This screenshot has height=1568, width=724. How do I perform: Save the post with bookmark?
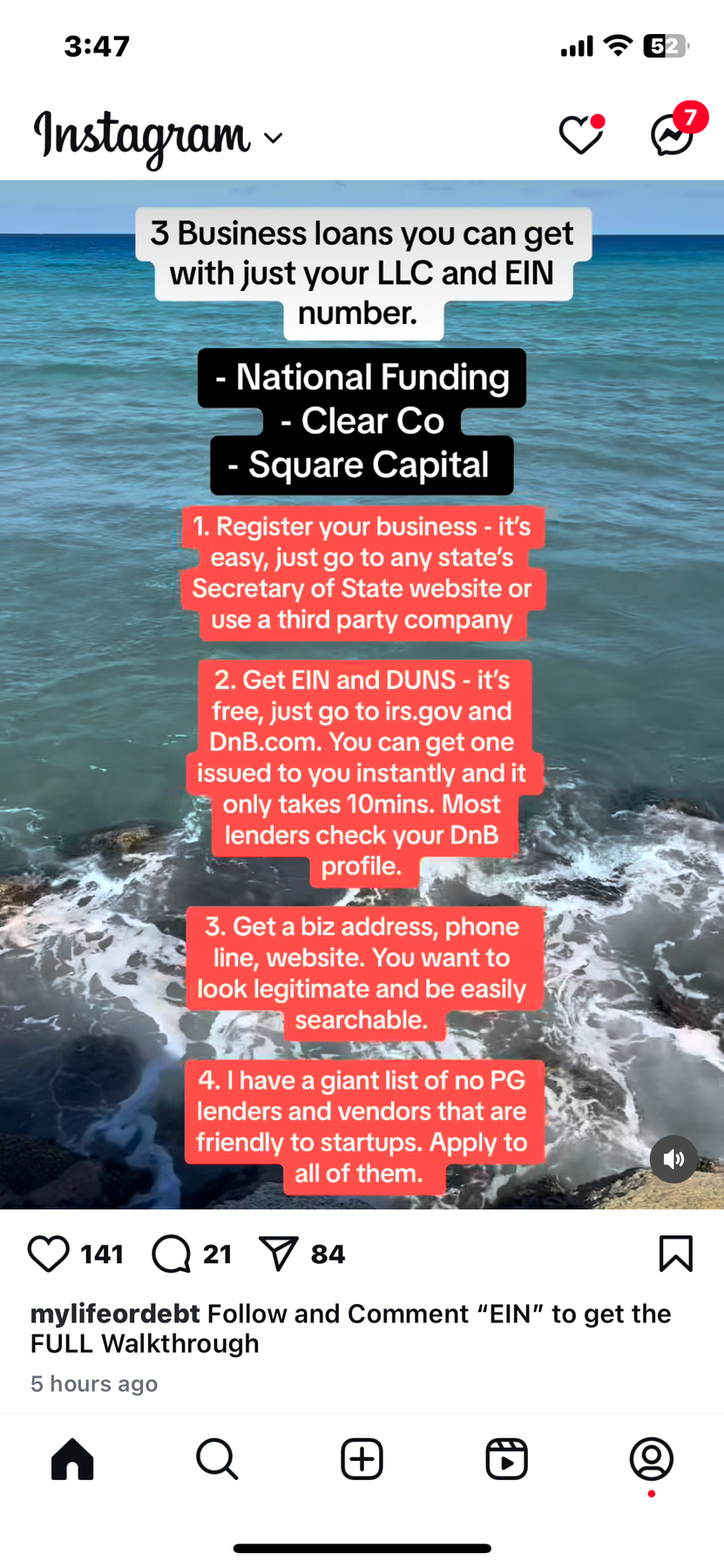[x=675, y=1254]
